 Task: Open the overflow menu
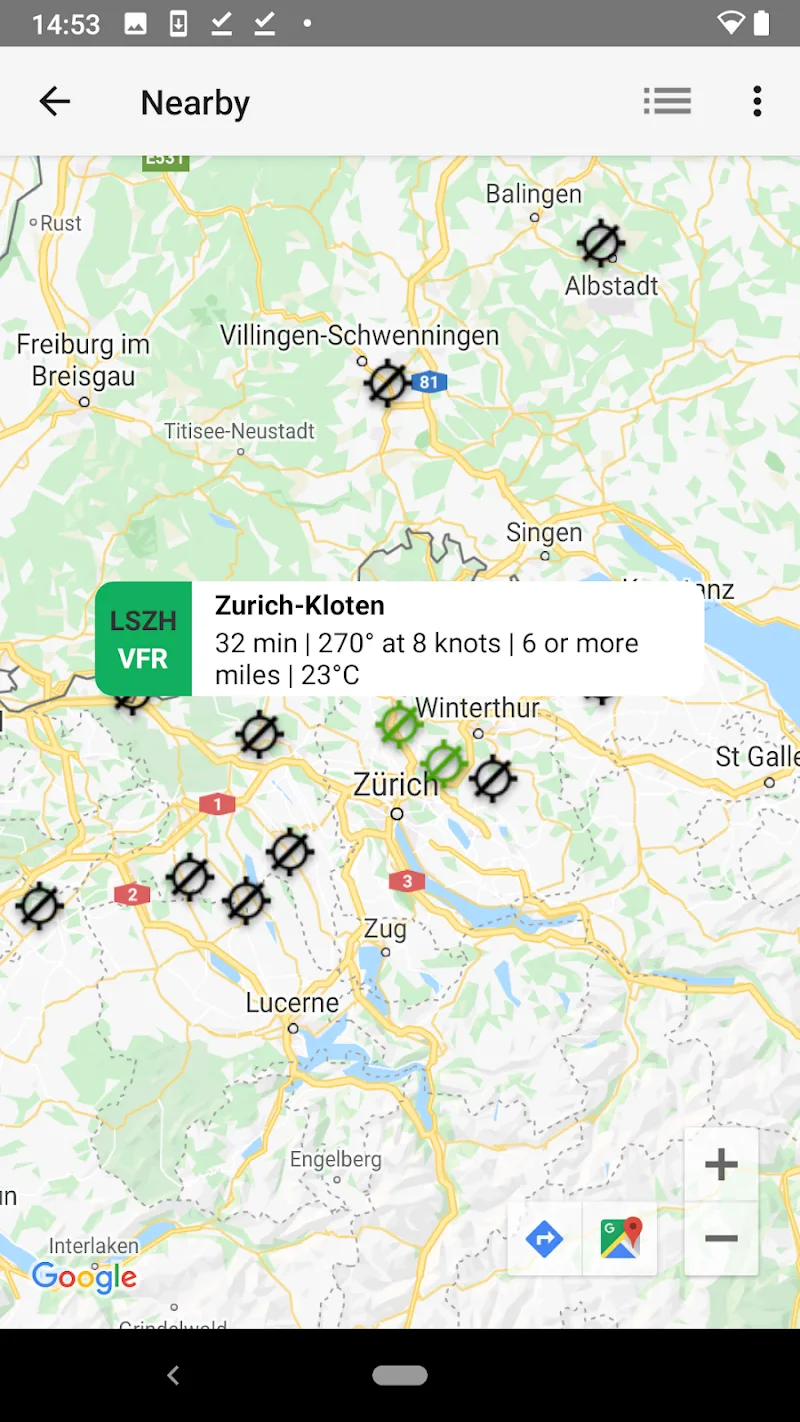click(x=757, y=101)
